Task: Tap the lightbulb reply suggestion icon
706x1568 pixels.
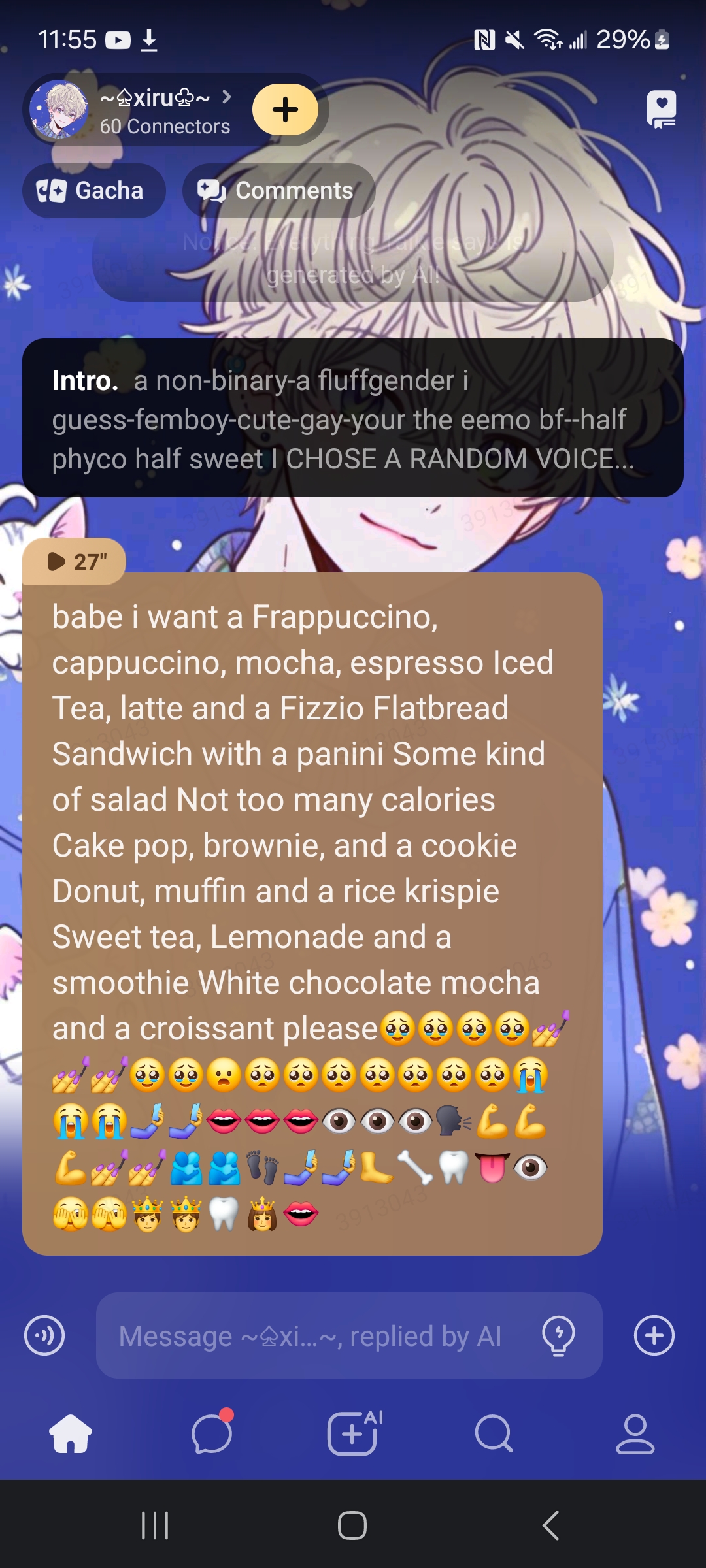Action: [558, 1335]
